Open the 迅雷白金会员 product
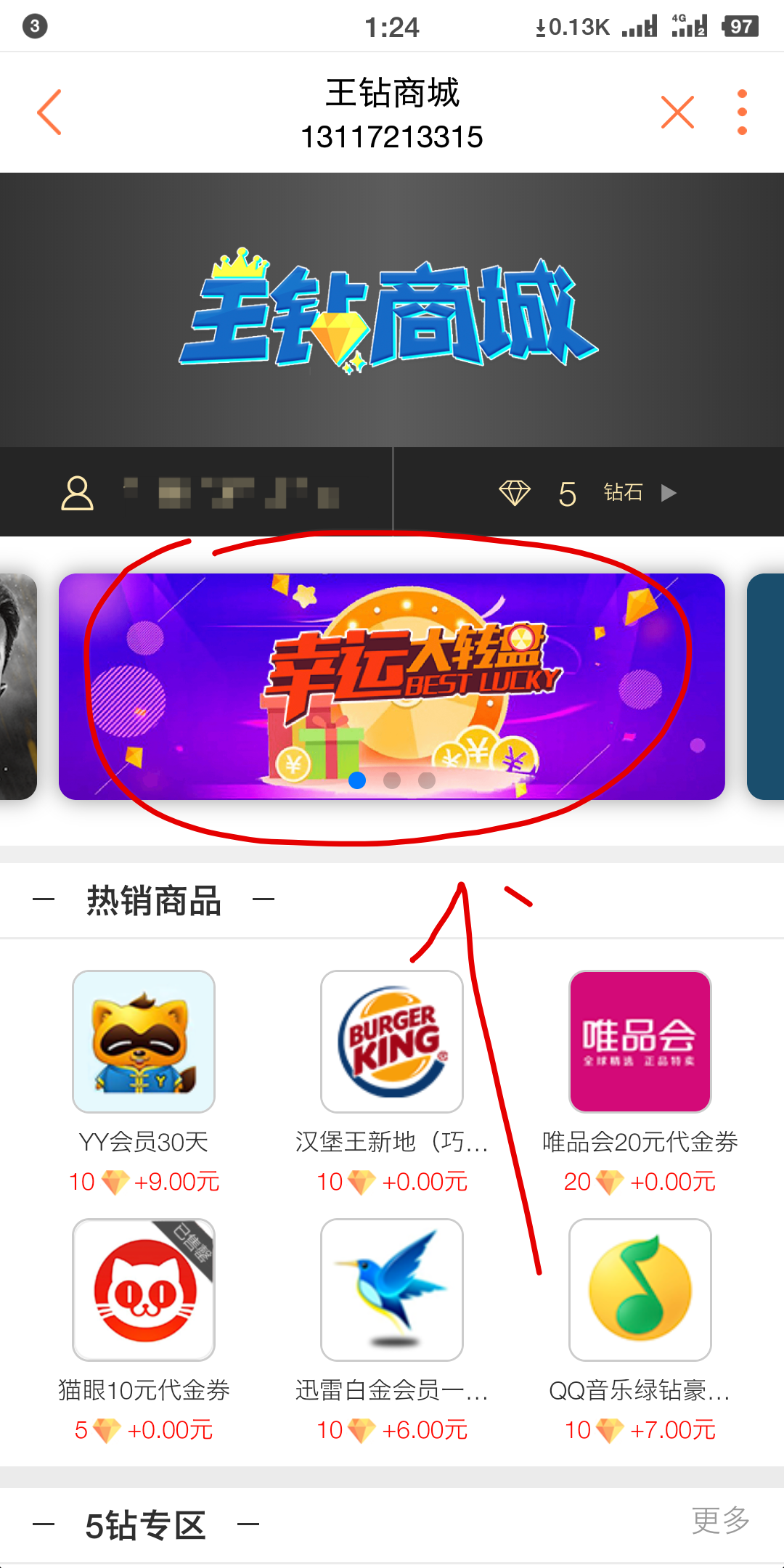 click(392, 1290)
